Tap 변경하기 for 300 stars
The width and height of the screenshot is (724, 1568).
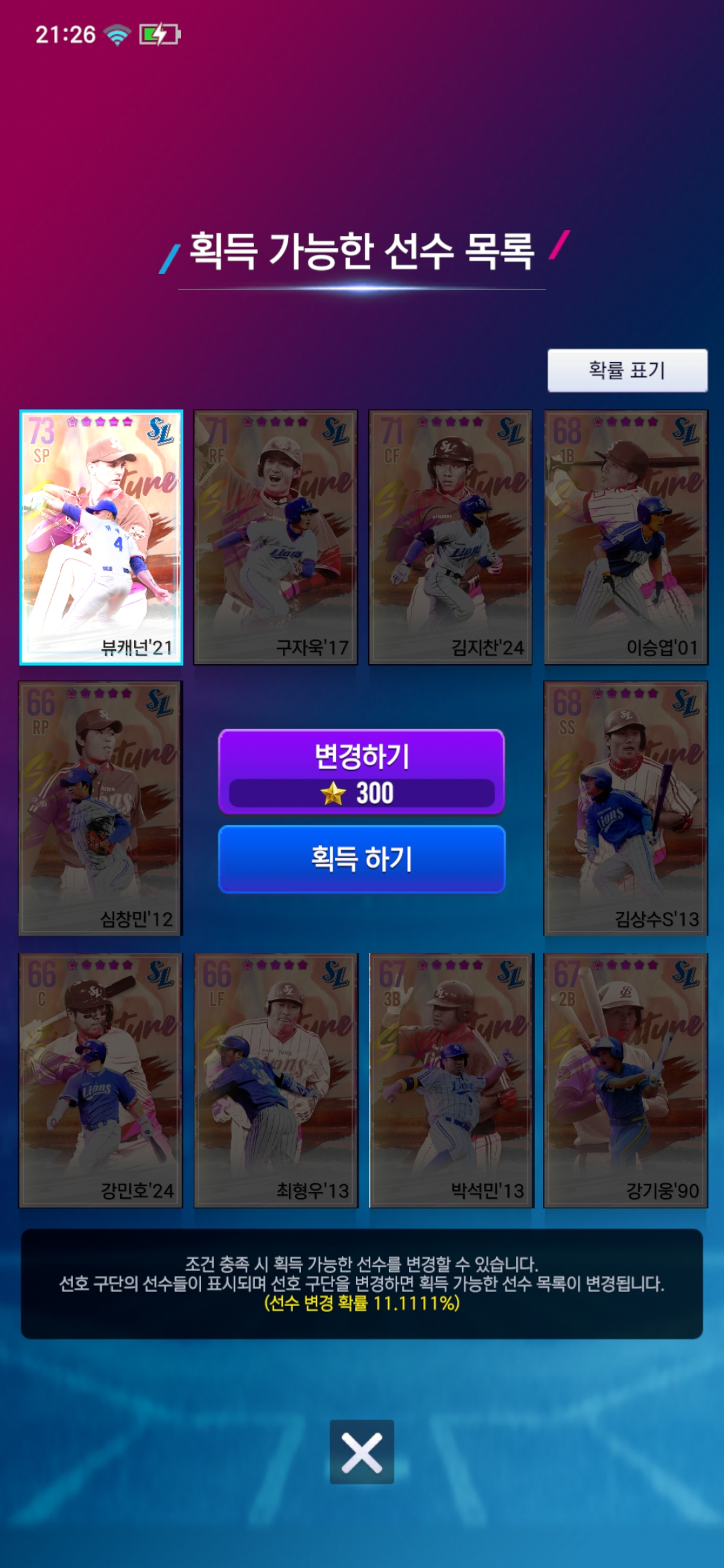click(x=361, y=772)
